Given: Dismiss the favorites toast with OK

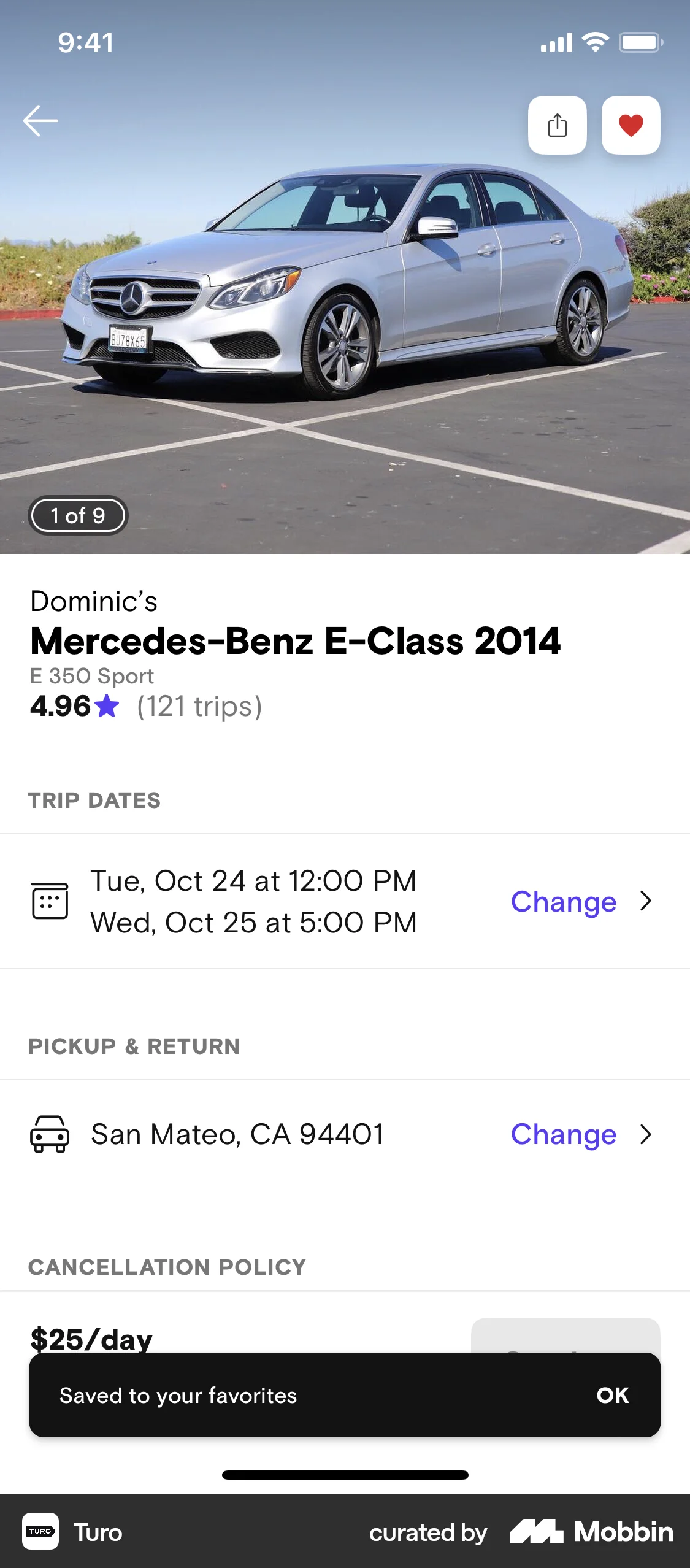Looking at the screenshot, I should (612, 1395).
